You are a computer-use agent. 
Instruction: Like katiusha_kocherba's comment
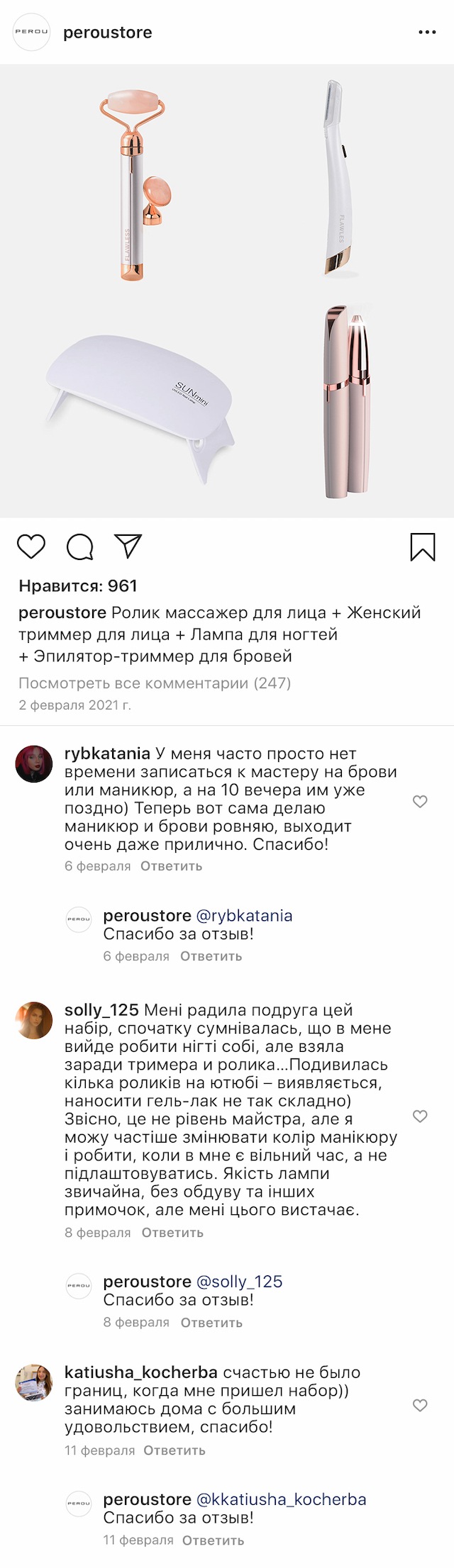click(x=420, y=1406)
